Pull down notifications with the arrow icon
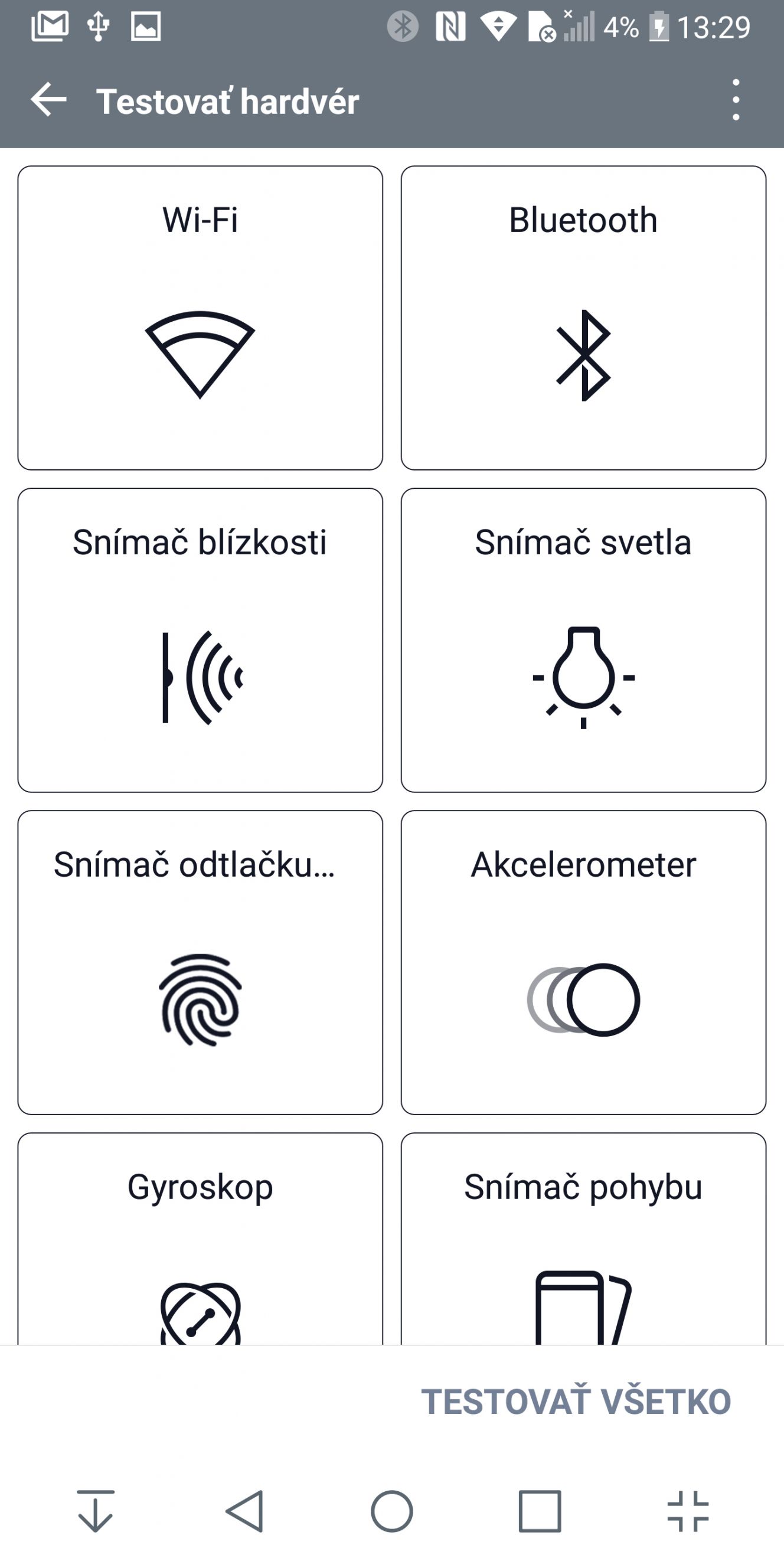 pyautogui.click(x=96, y=1511)
